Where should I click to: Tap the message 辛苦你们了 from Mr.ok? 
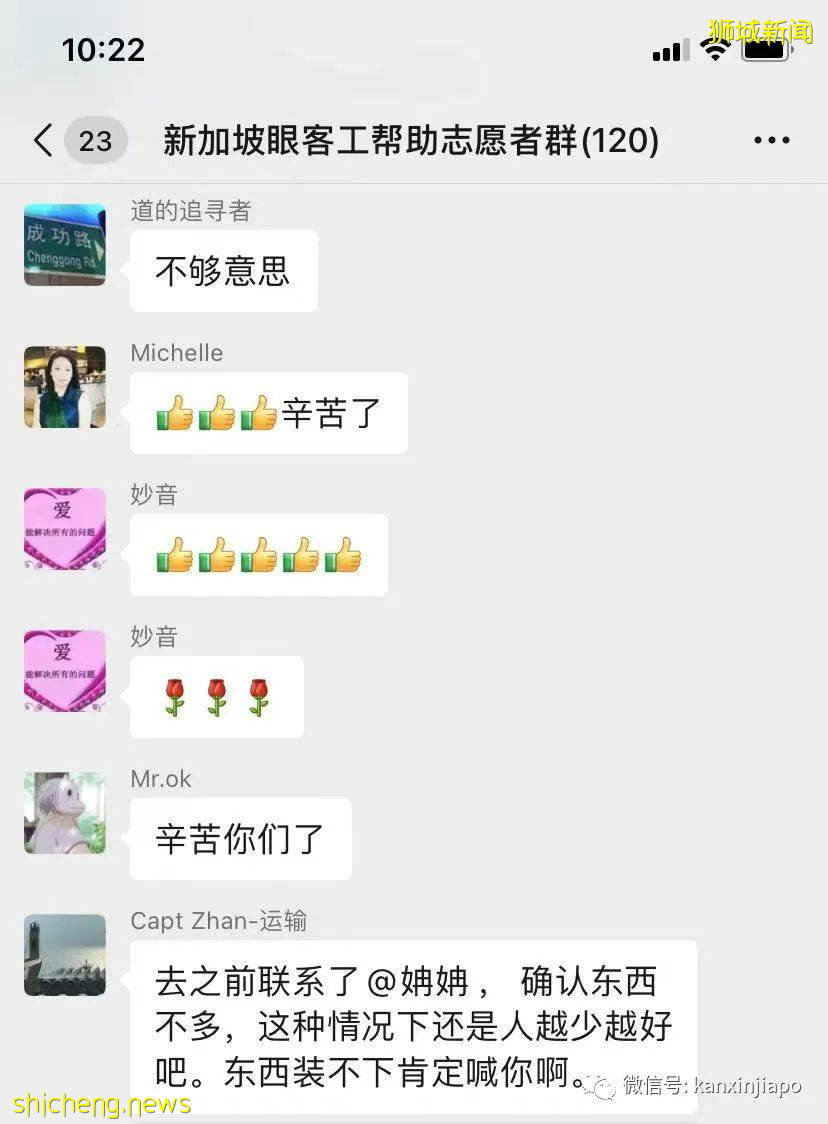pos(240,839)
